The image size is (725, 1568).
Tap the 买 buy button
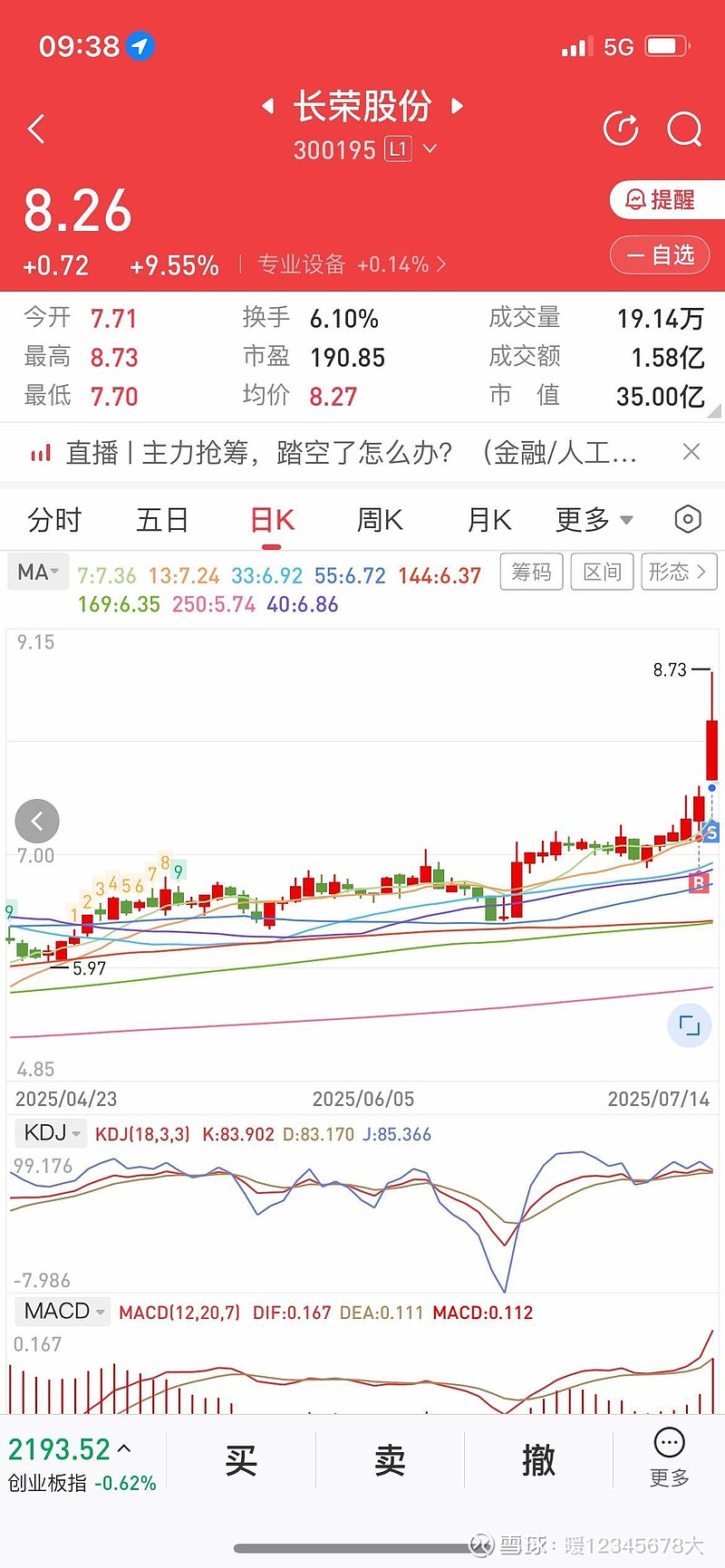241,1460
